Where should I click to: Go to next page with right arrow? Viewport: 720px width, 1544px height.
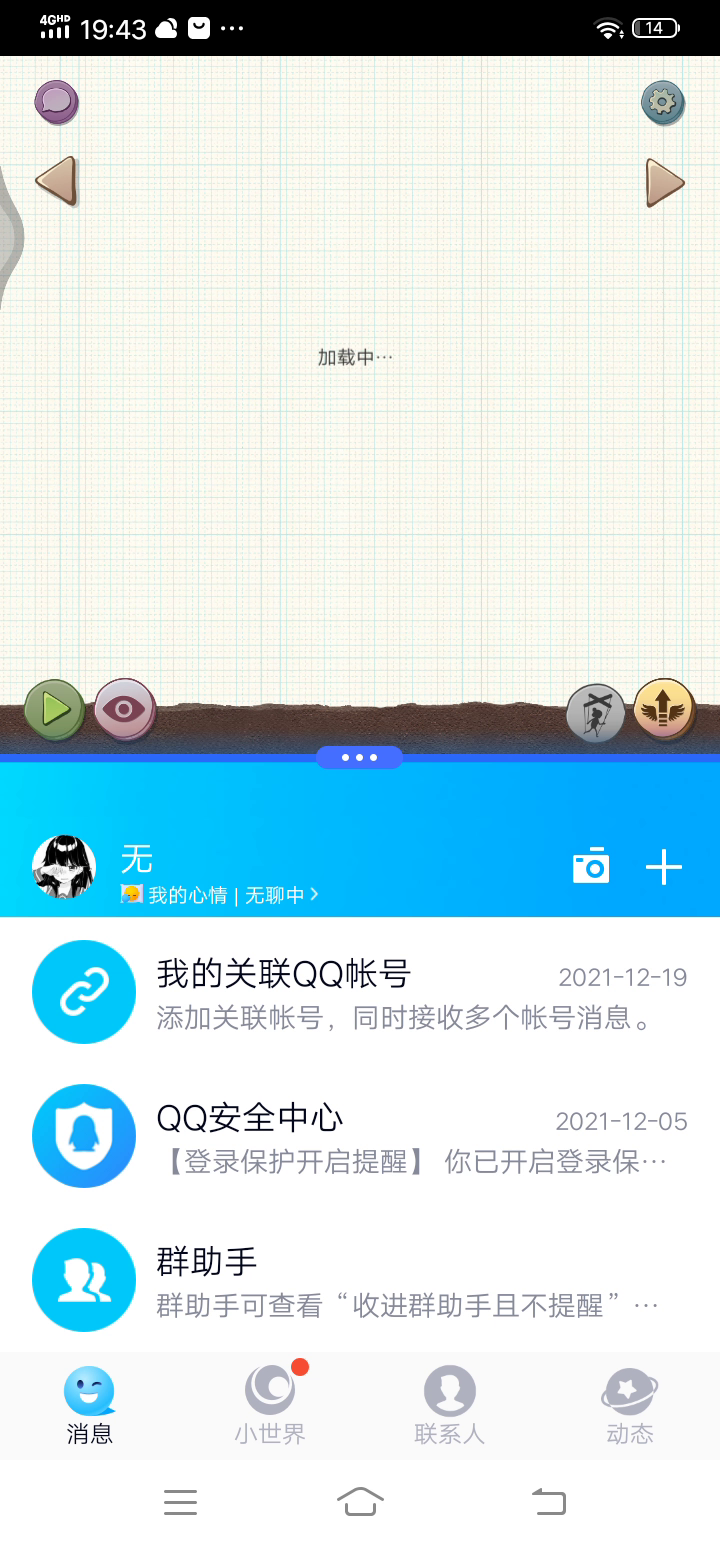(664, 182)
